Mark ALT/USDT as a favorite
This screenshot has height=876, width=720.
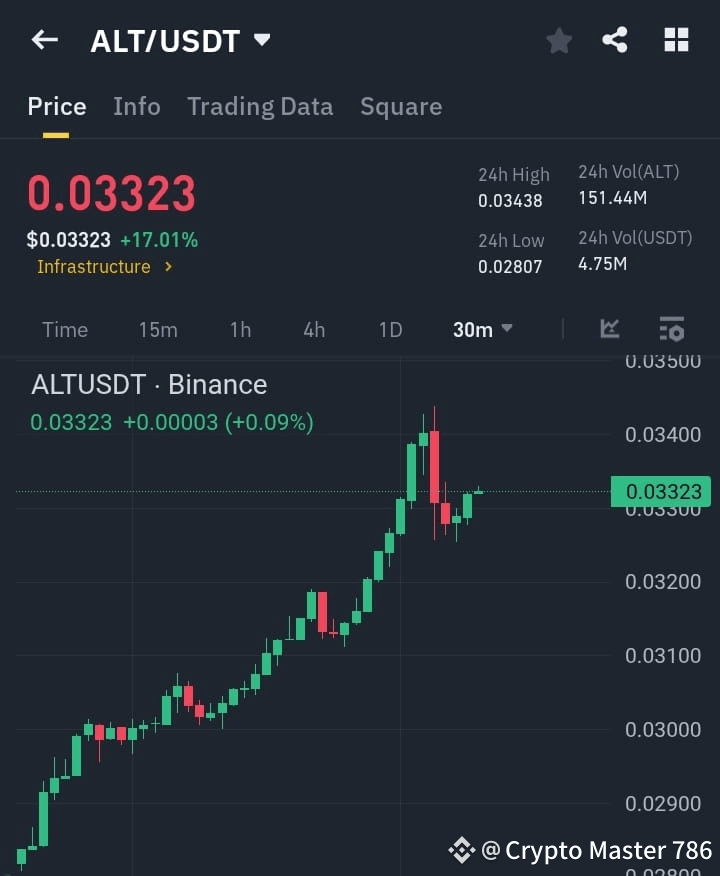(x=558, y=40)
